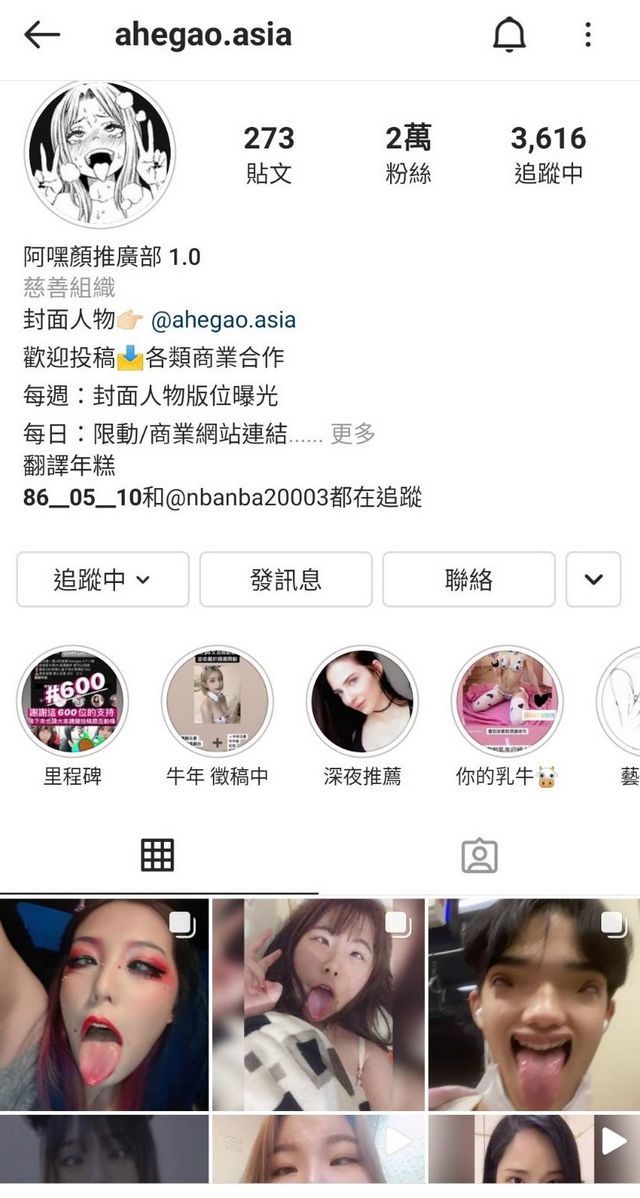This screenshot has width=640, height=1198.
Task: Switch to the posts grid tab
Action: [x=158, y=855]
